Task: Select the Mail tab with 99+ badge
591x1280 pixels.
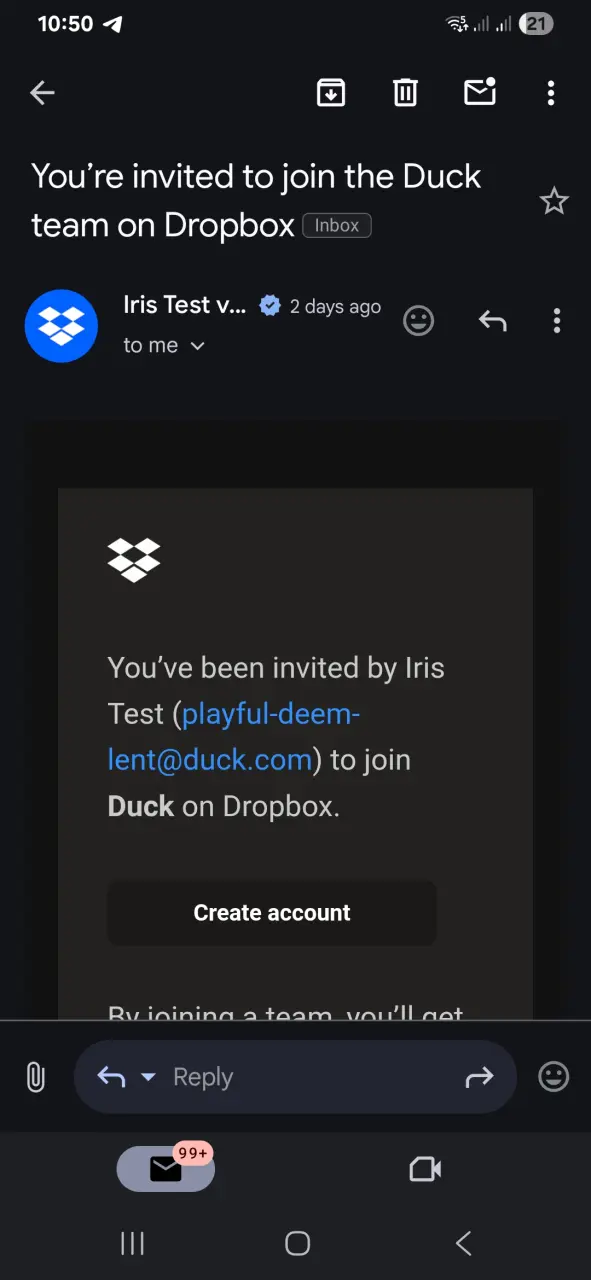Action: coord(166,1168)
